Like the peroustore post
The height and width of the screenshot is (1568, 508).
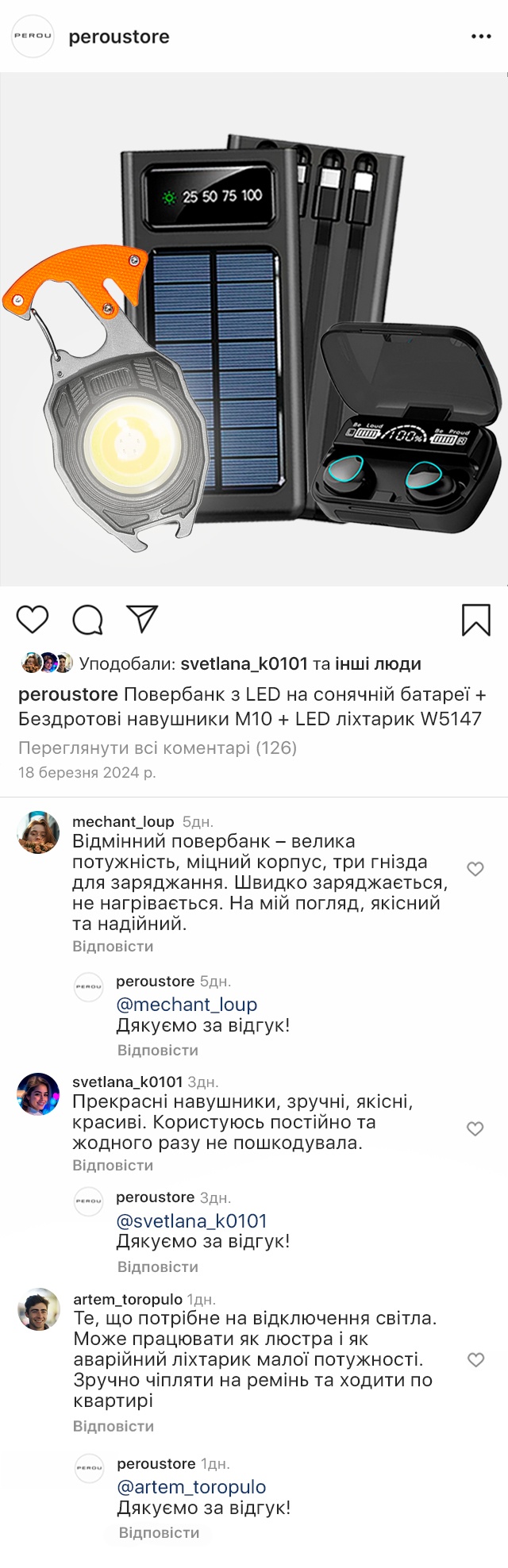pos(33,620)
